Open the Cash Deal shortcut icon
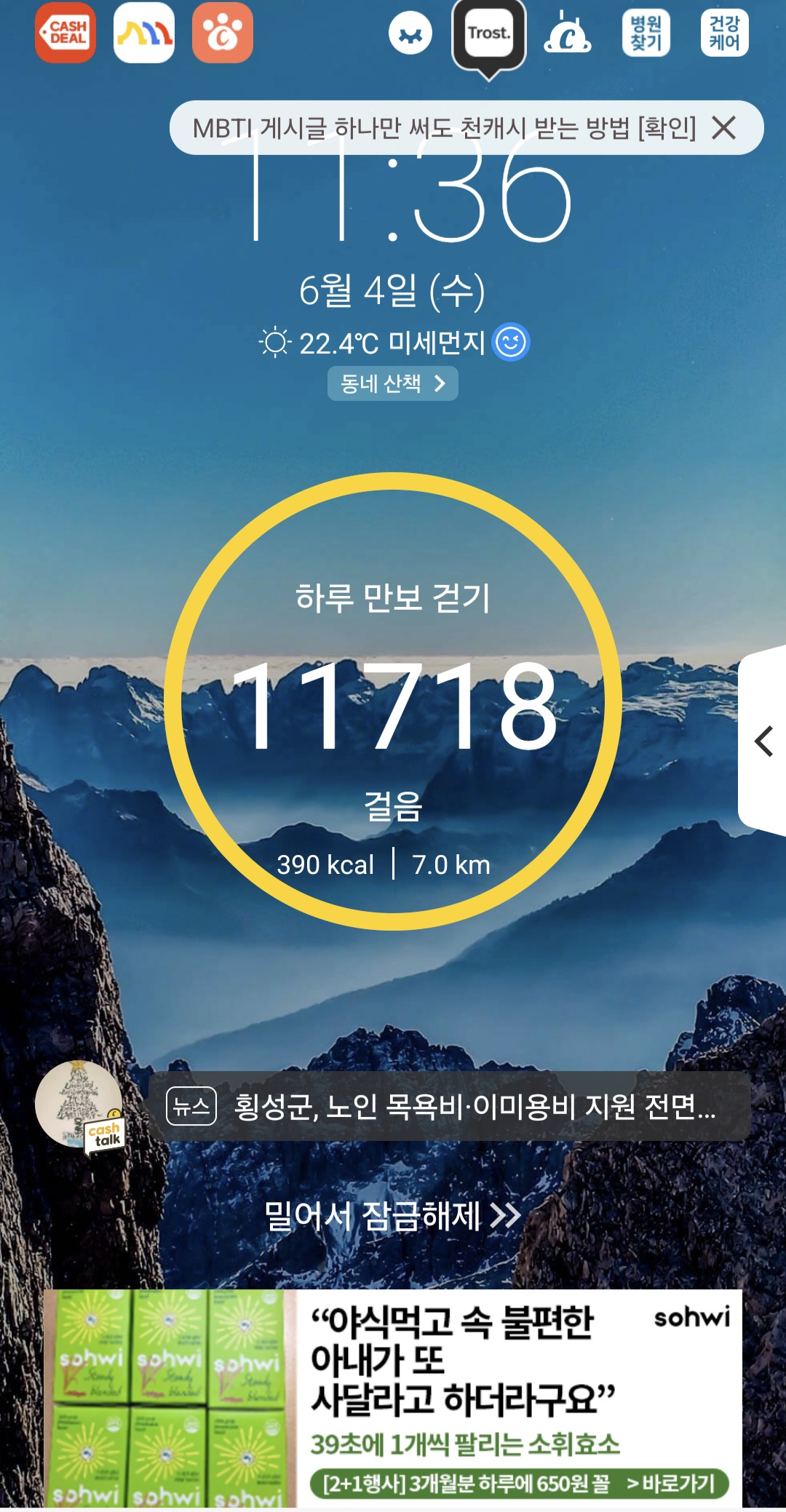Image resolution: width=786 pixels, height=1512 pixels. click(65, 33)
